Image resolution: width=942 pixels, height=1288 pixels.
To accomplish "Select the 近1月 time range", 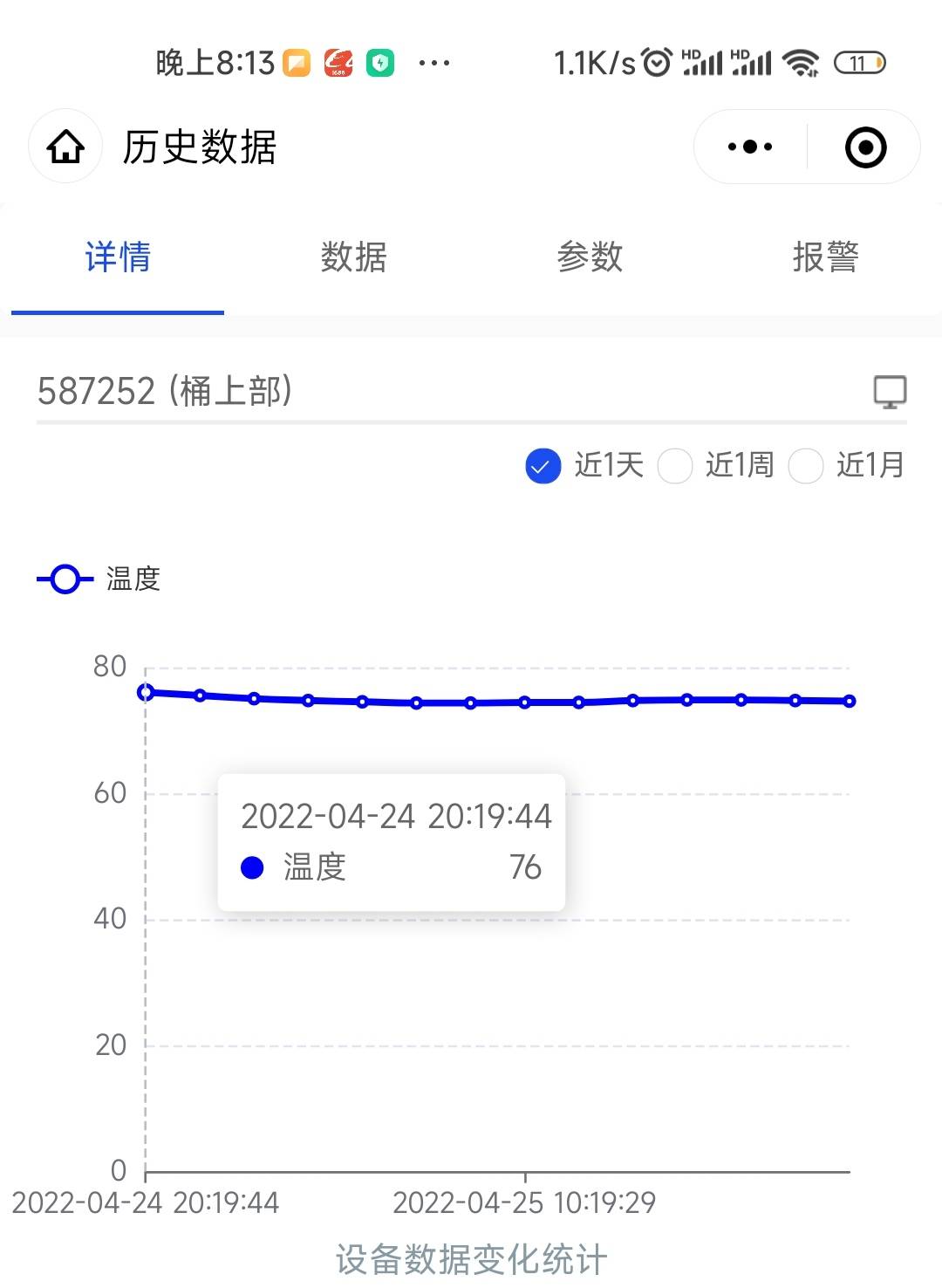I will click(805, 466).
